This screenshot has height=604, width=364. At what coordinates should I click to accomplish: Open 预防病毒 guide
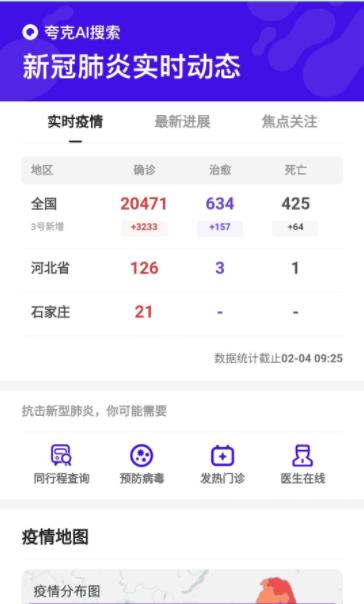point(142,464)
